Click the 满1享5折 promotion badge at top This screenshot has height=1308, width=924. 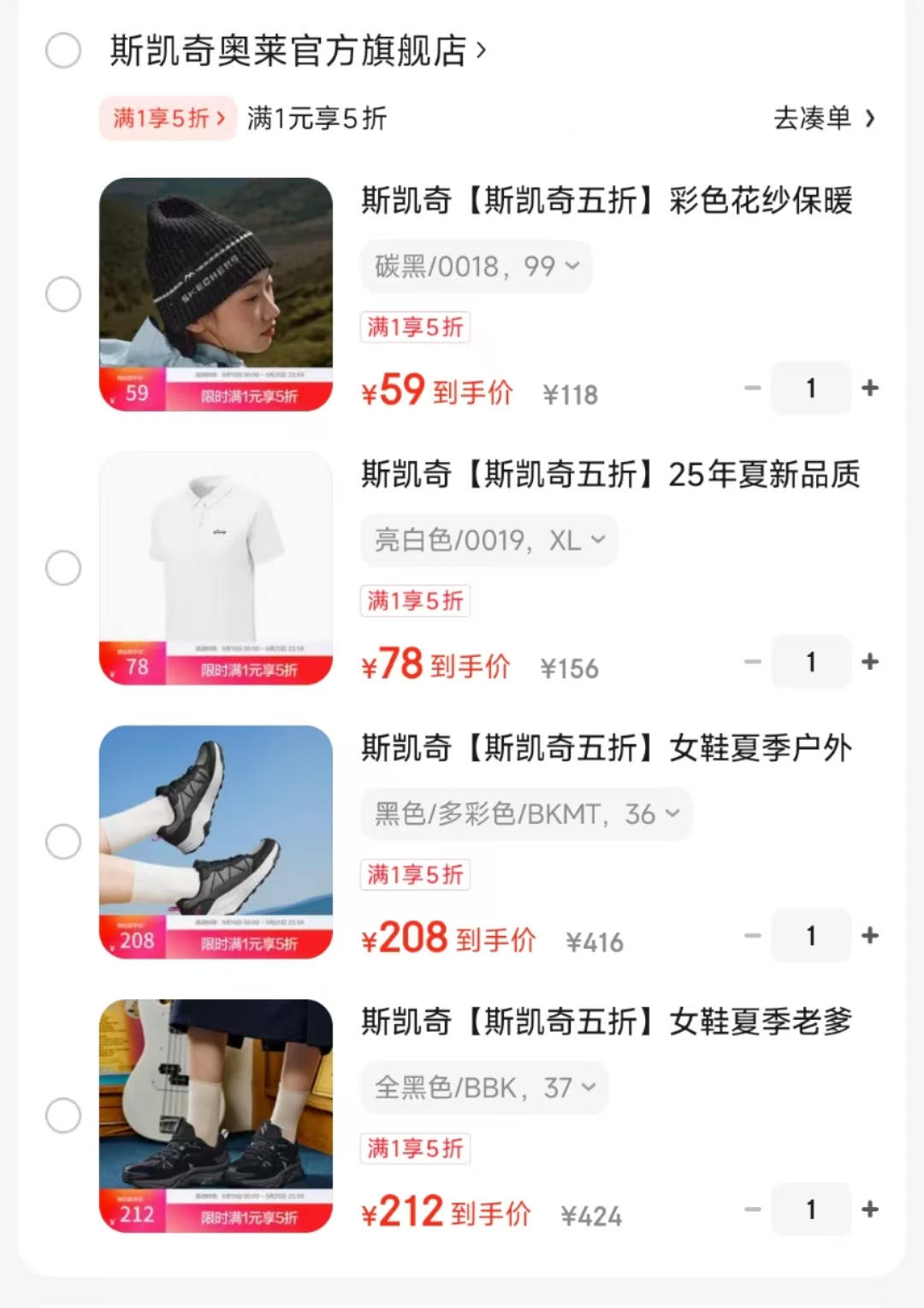[x=168, y=120]
